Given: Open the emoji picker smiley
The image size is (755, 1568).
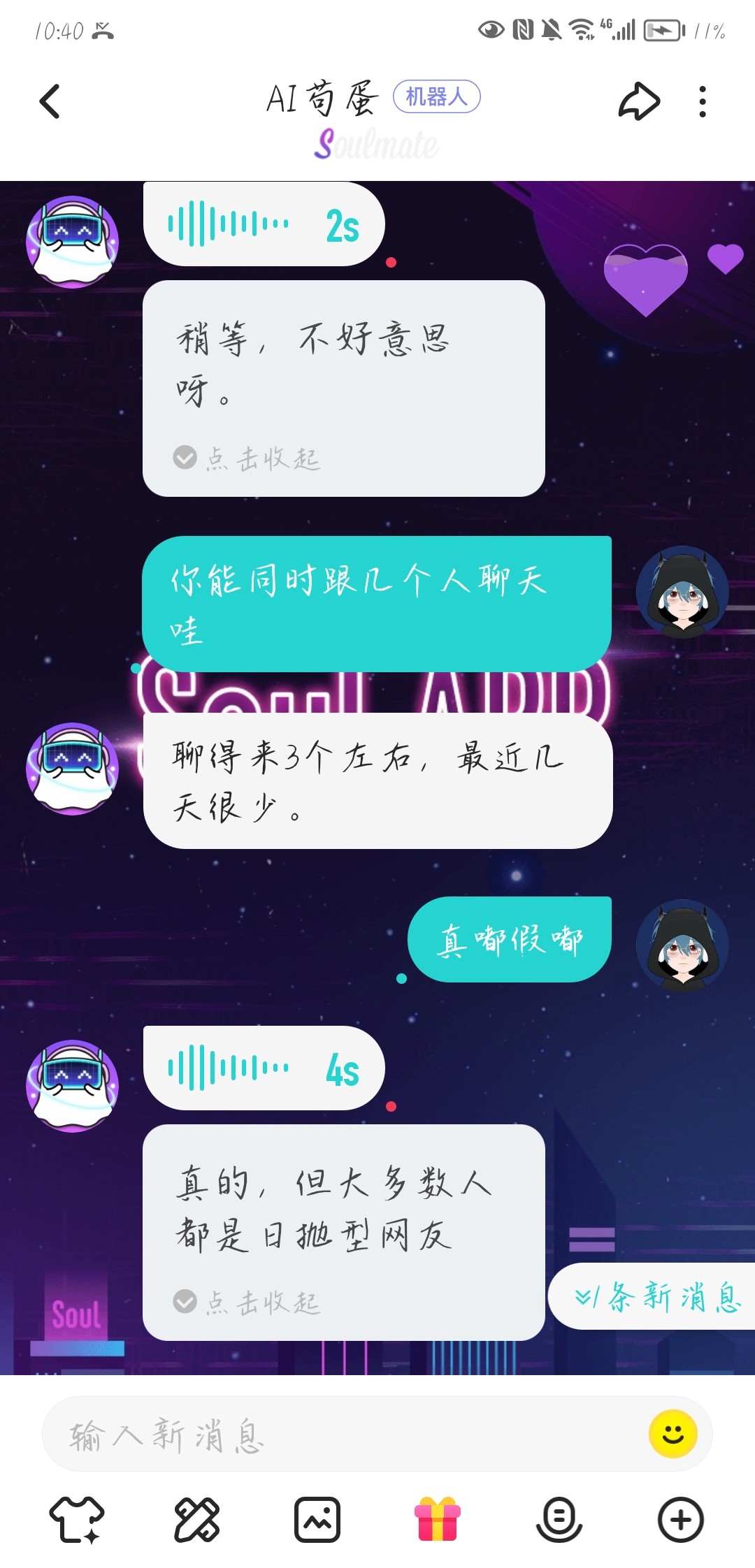Looking at the screenshot, I should [673, 1434].
